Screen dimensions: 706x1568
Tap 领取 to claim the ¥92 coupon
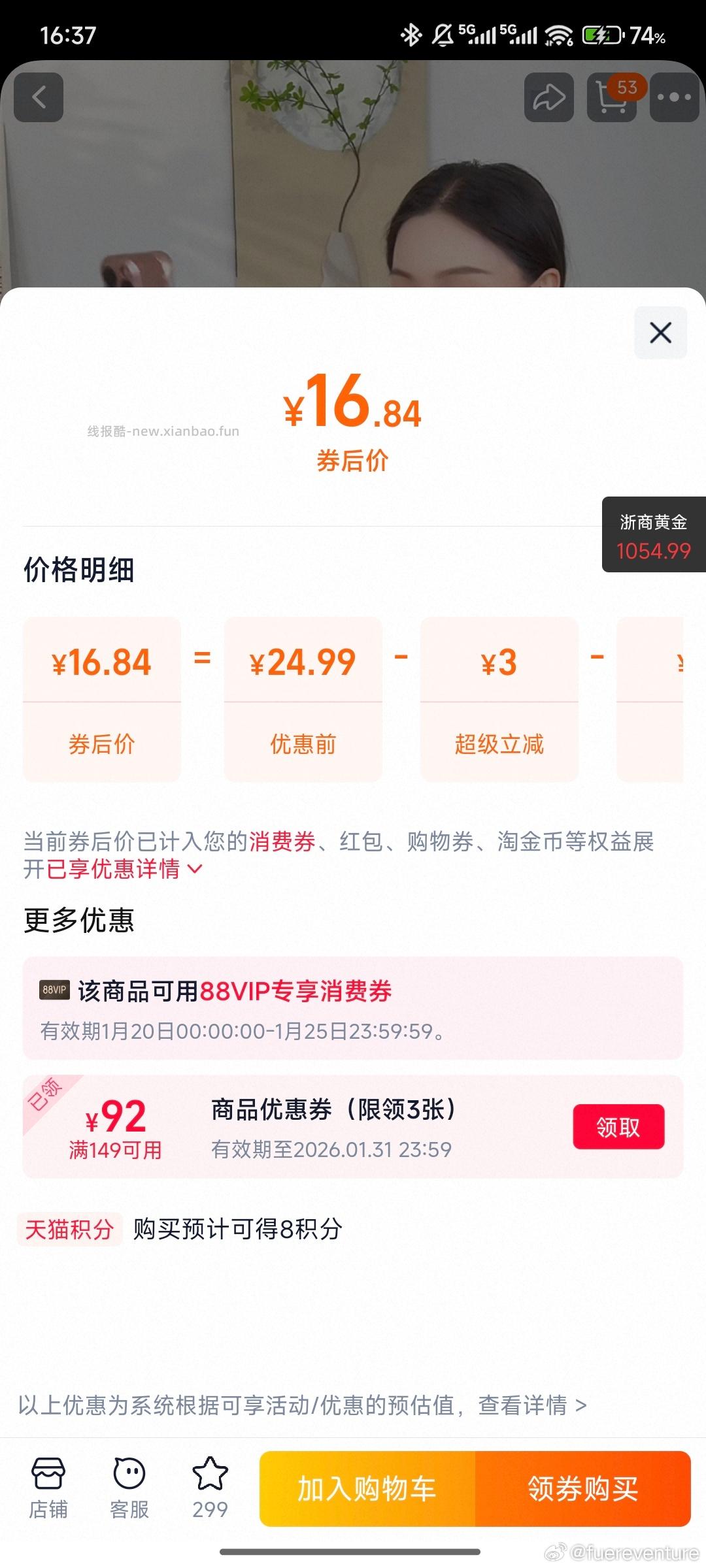(x=618, y=1126)
